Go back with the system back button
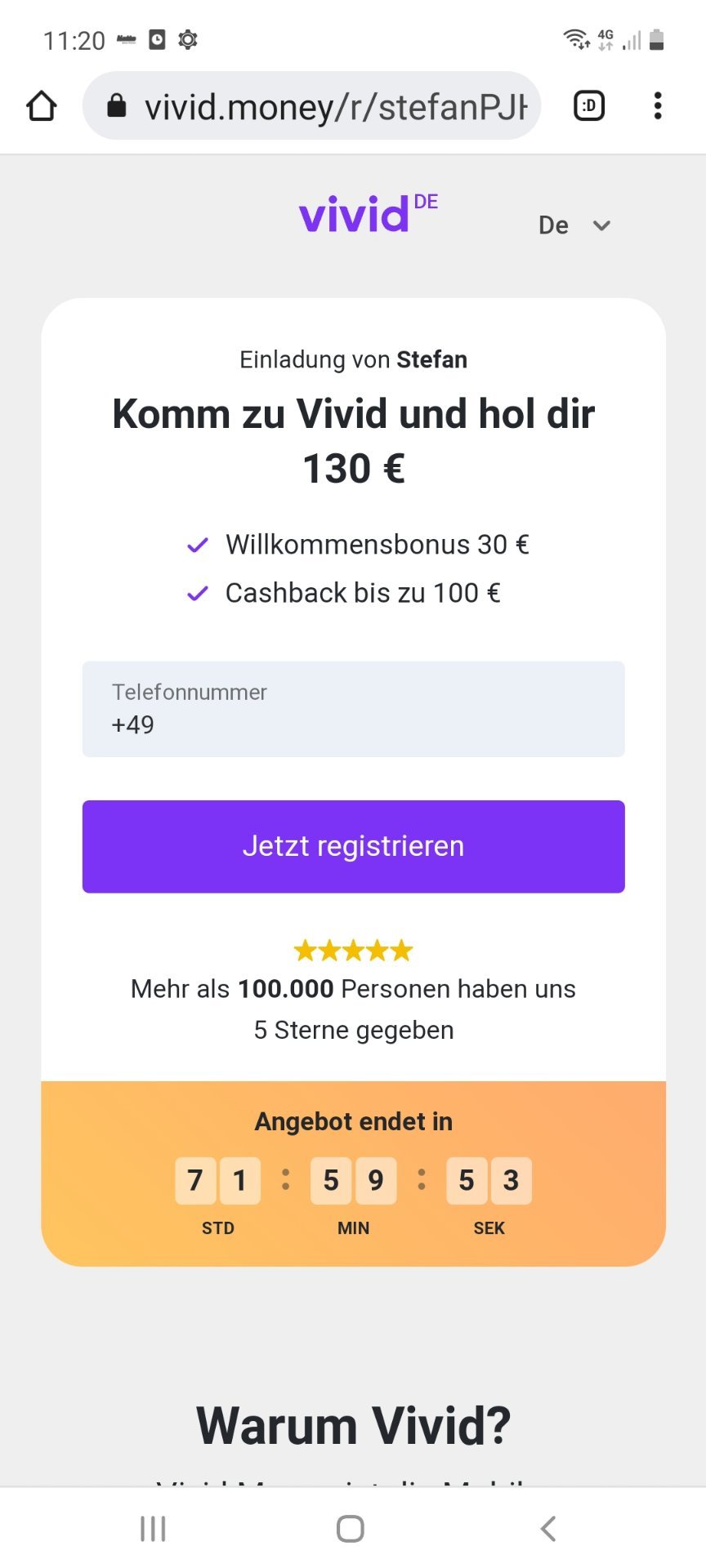Viewport: 706px width, 1568px height. tap(548, 1528)
